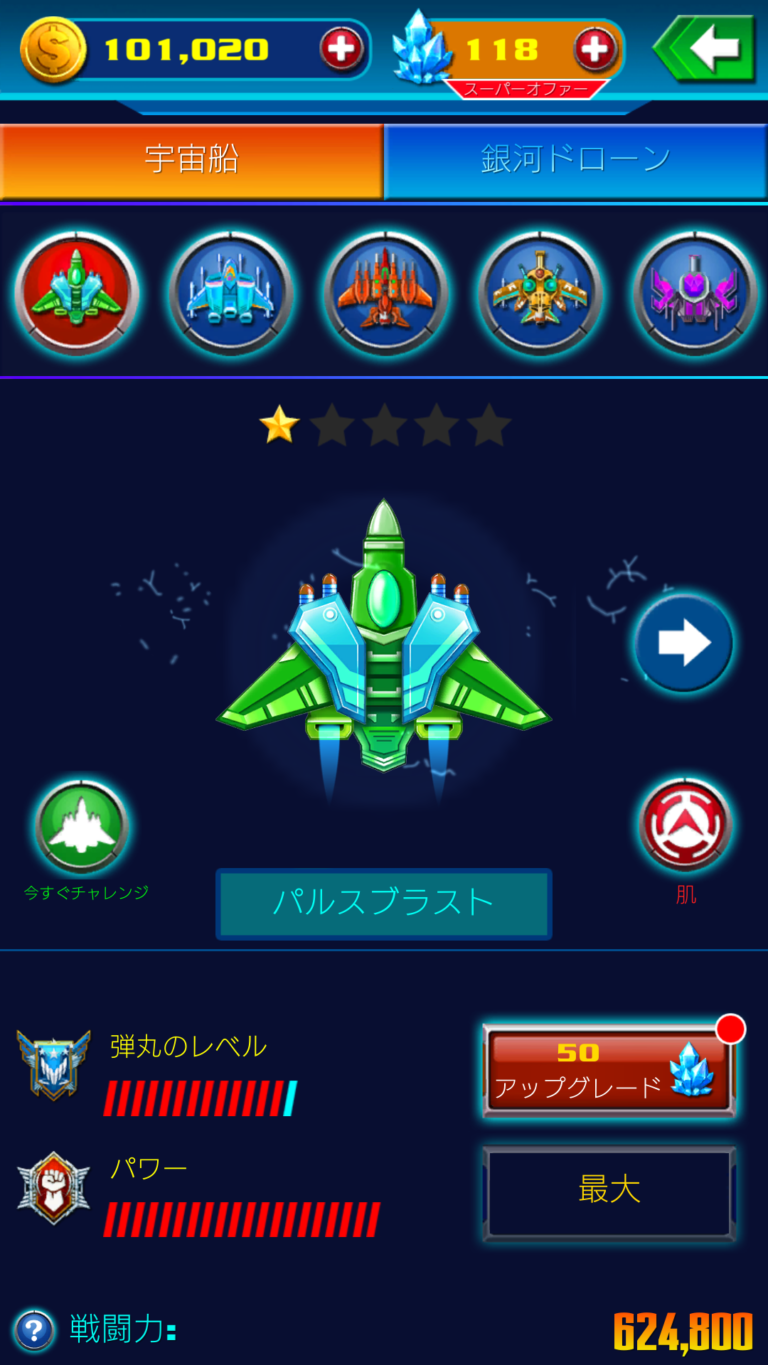Tap the 今すぐチャレンジ green jet icon
The image size is (768, 1365).
coord(82,824)
